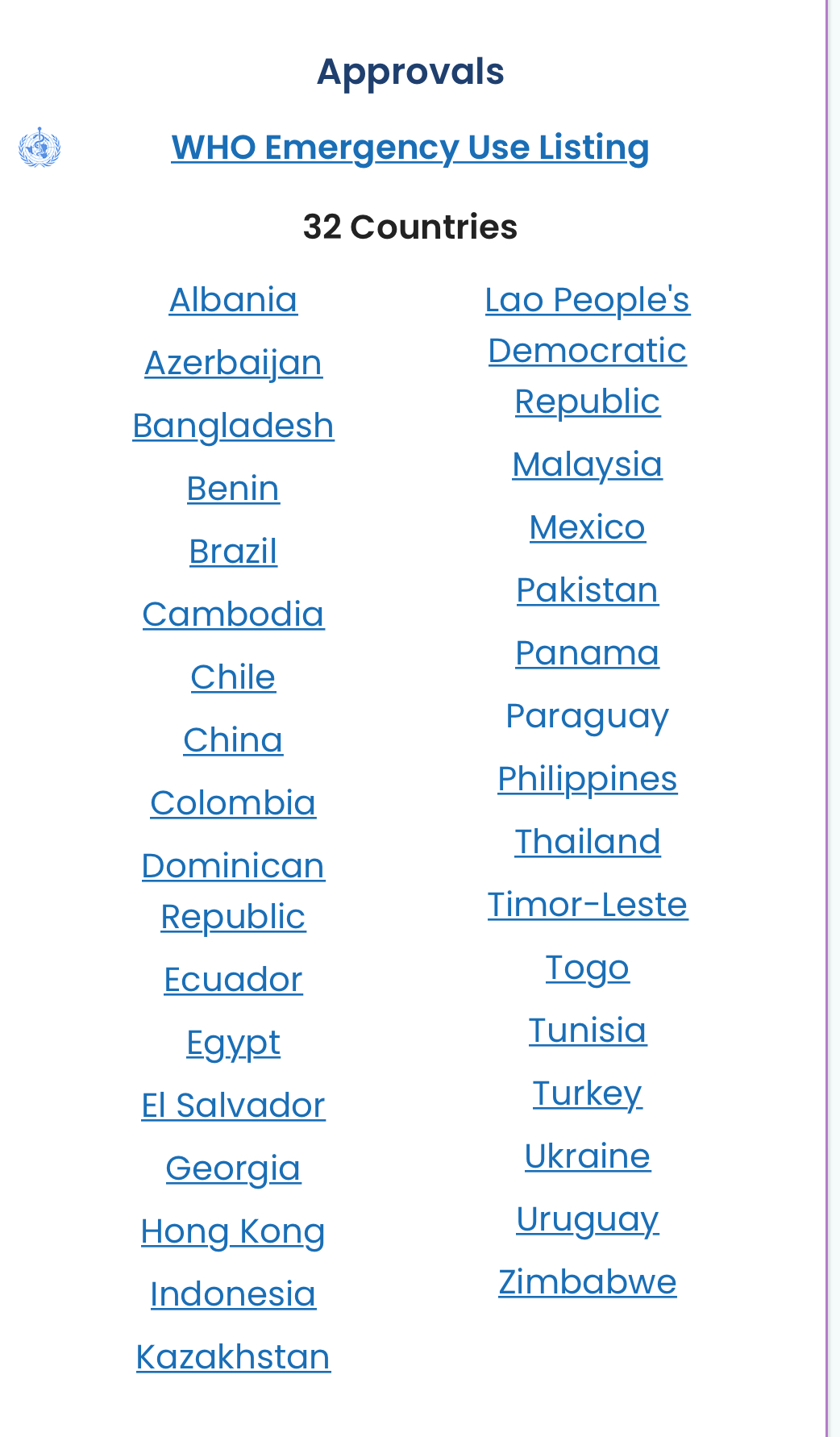This screenshot has width=840, height=1437.
Task: Select the Hong Kong link
Action: [x=233, y=1231]
